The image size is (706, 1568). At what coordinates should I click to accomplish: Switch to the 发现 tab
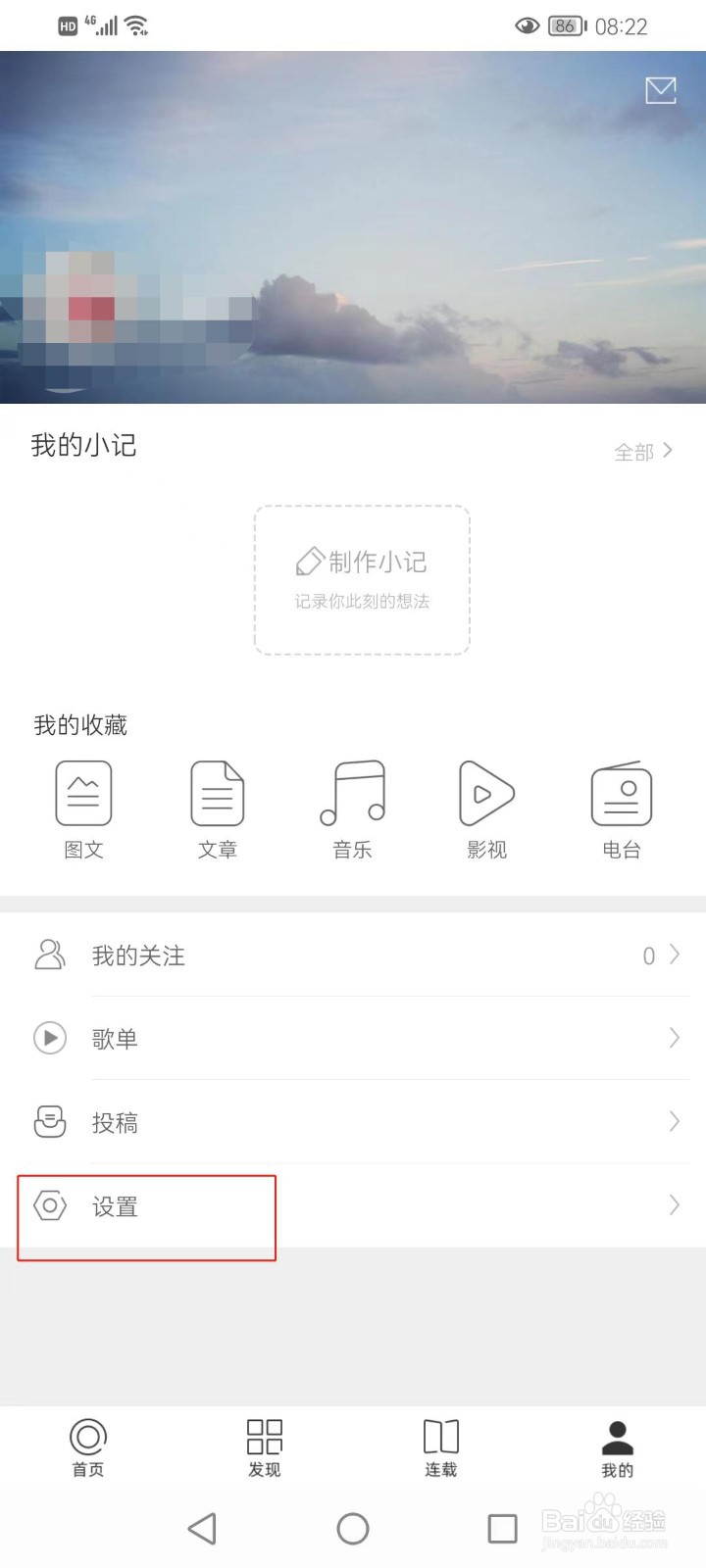pos(265,1447)
